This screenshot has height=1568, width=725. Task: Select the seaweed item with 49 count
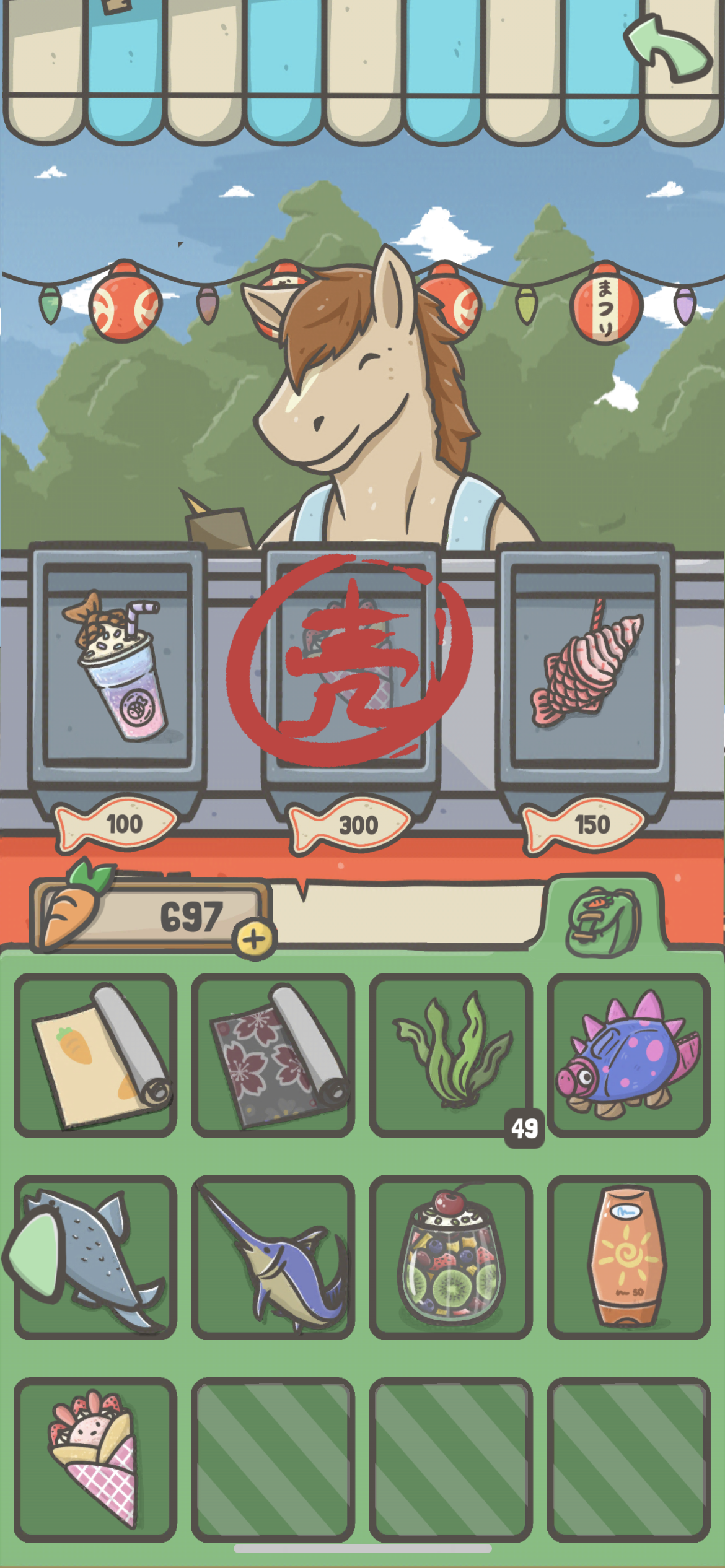[x=451, y=1055]
